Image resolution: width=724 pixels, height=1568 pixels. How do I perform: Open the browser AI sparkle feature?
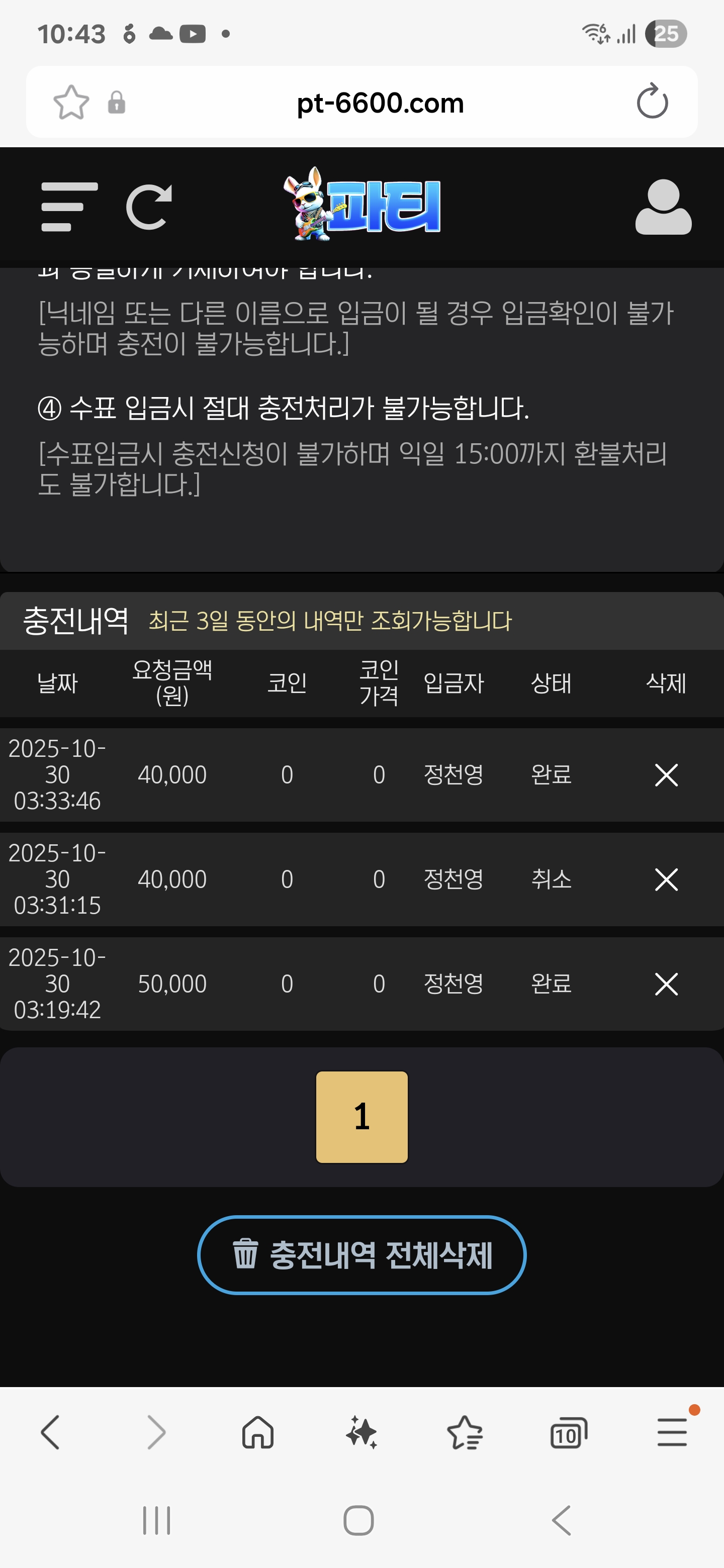coord(361,1432)
